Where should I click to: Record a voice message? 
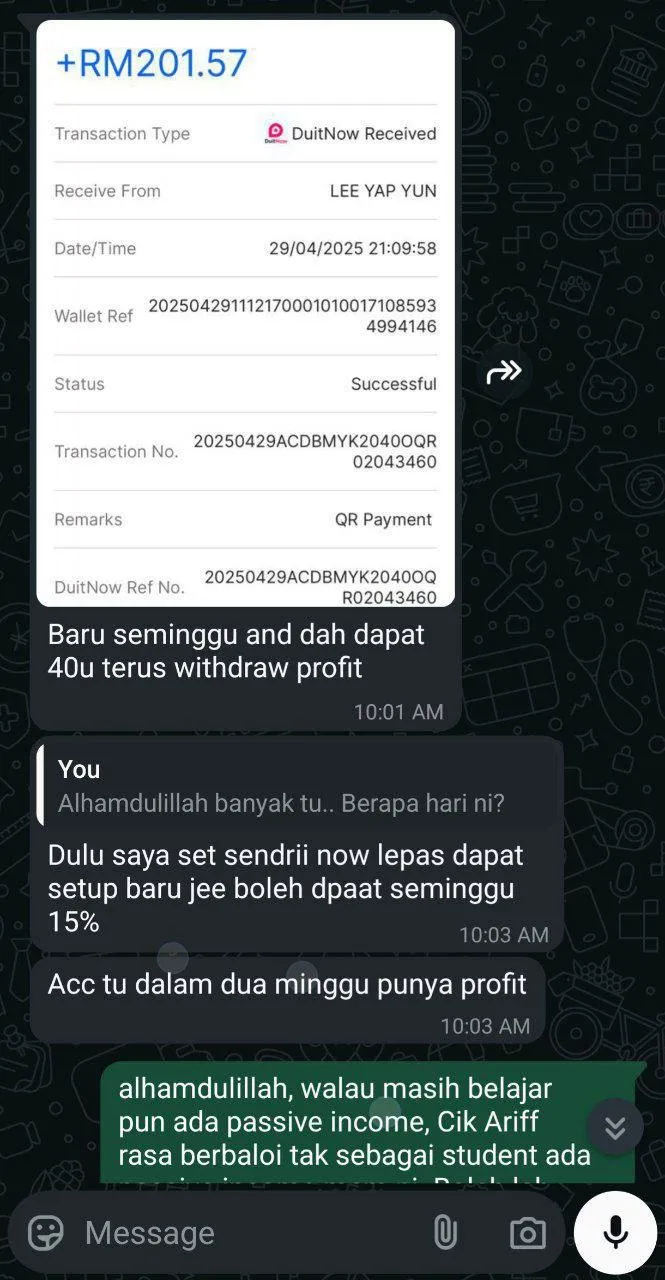(615, 1232)
